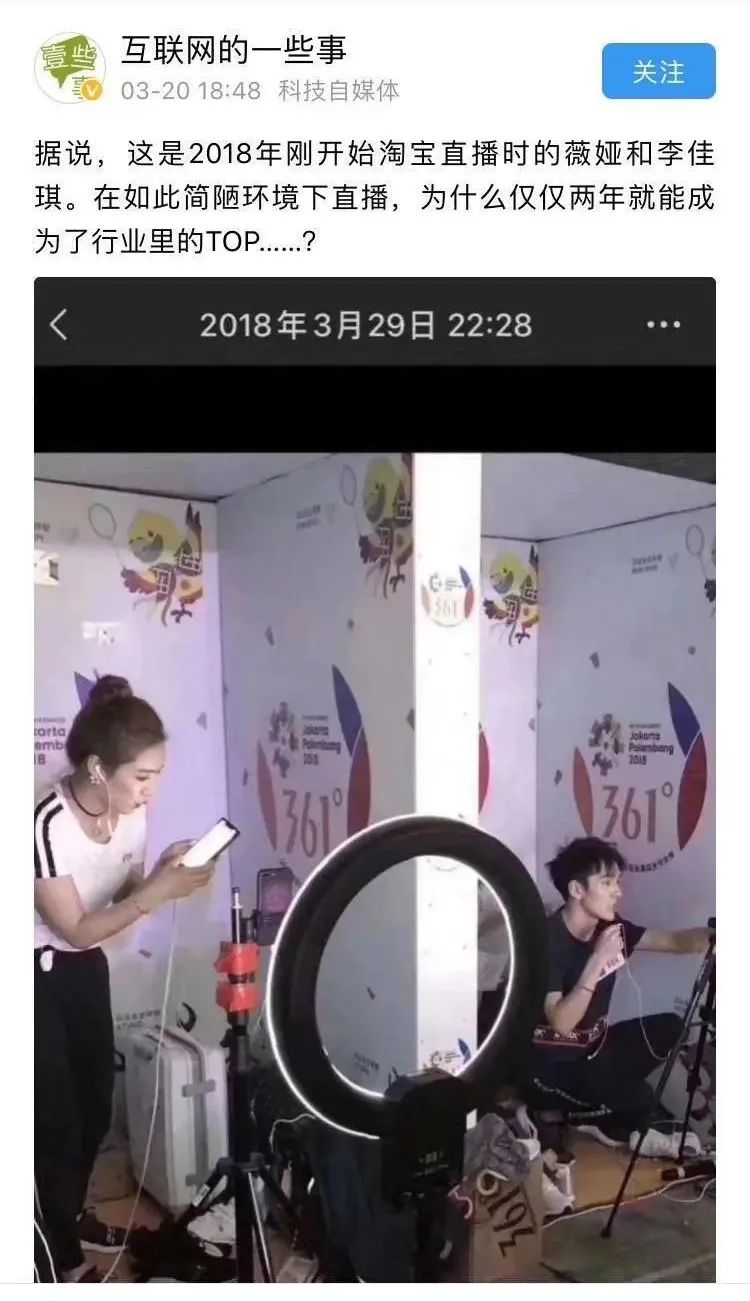Follow 互联网的一些事 with the 关注 button
Viewport: 750px width, 1301px height.
(x=658, y=71)
